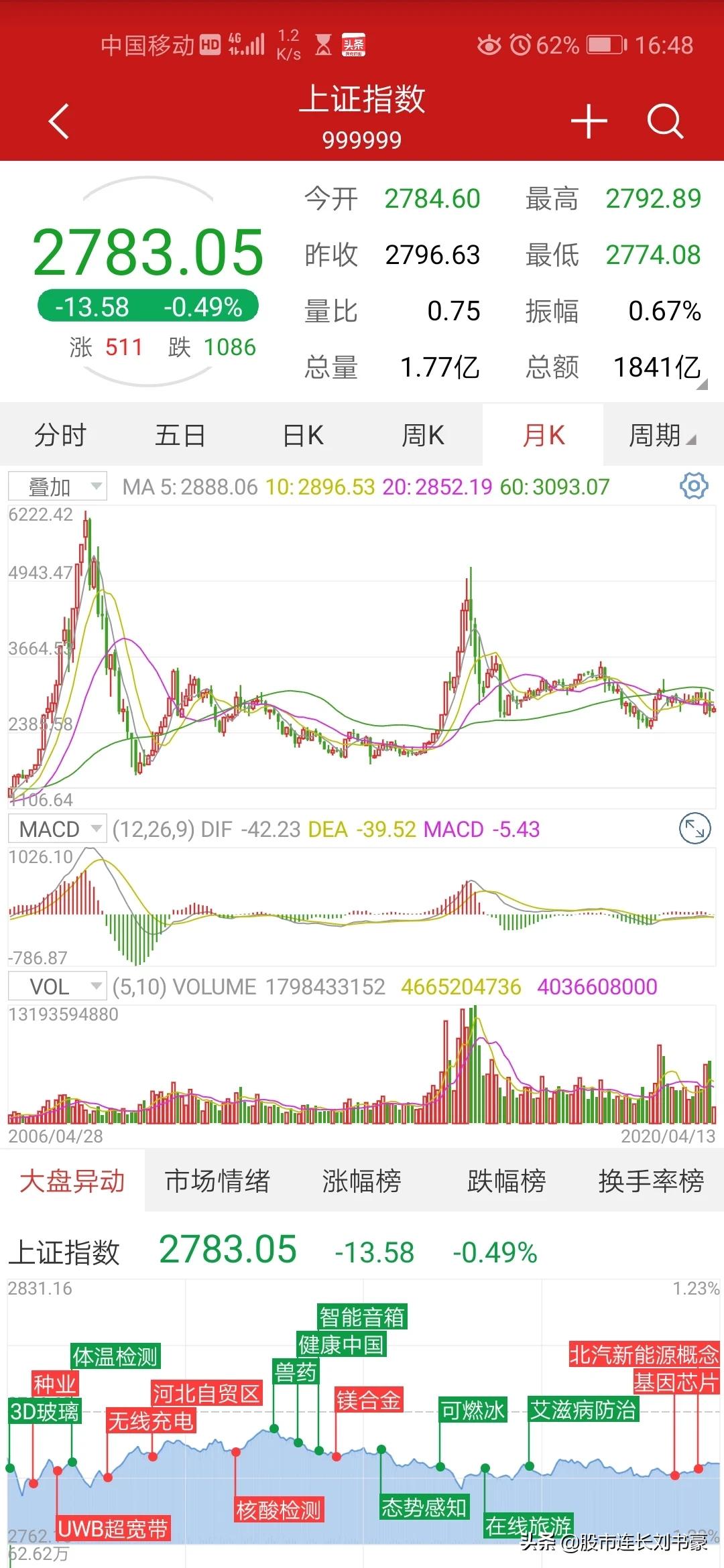The height and width of the screenshot is (1568, 724).
Task: Expand quote details via corner triangle
Action: coord(702,385)
